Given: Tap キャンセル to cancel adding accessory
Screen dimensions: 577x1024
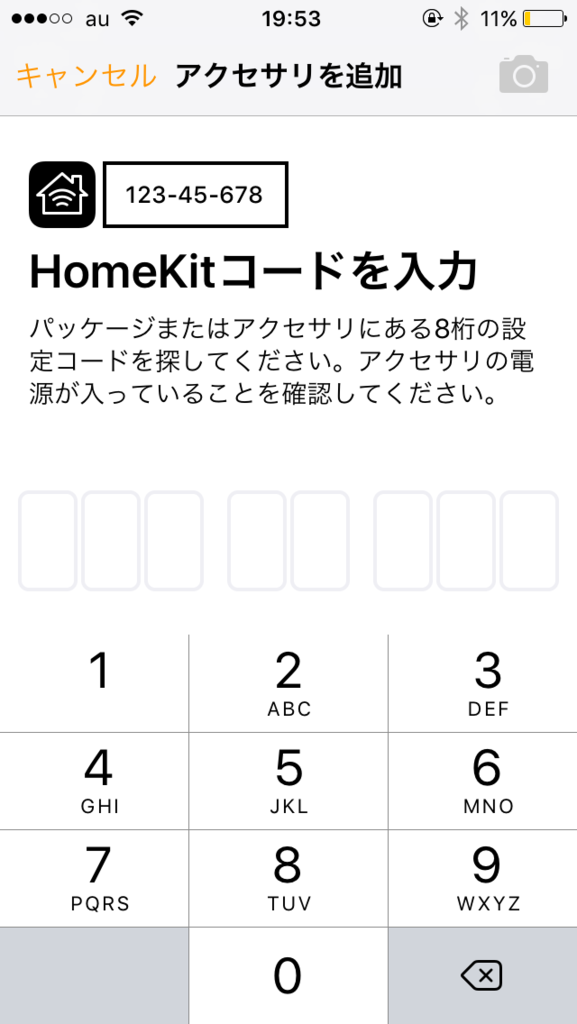Looking at the screenshot, I should (86, 76).
